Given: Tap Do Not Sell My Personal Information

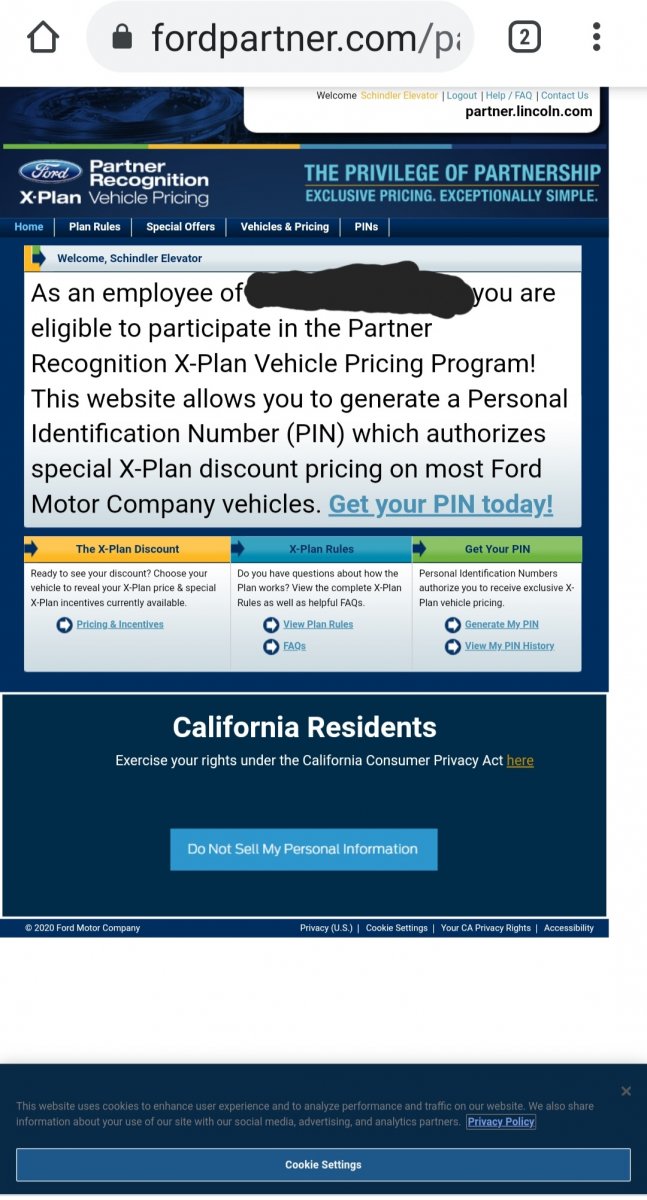Looking at the screenshot, I should 303,849.
